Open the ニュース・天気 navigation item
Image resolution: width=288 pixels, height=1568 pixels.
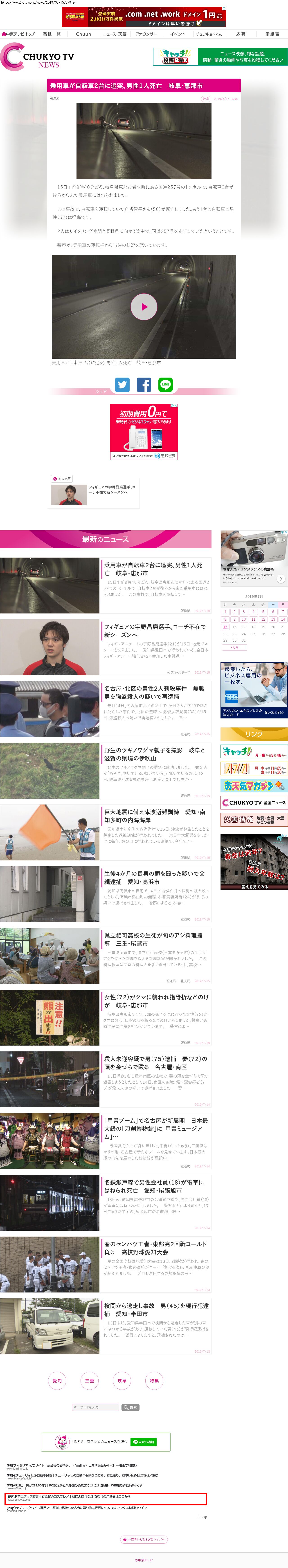click(x=115, y=34)
